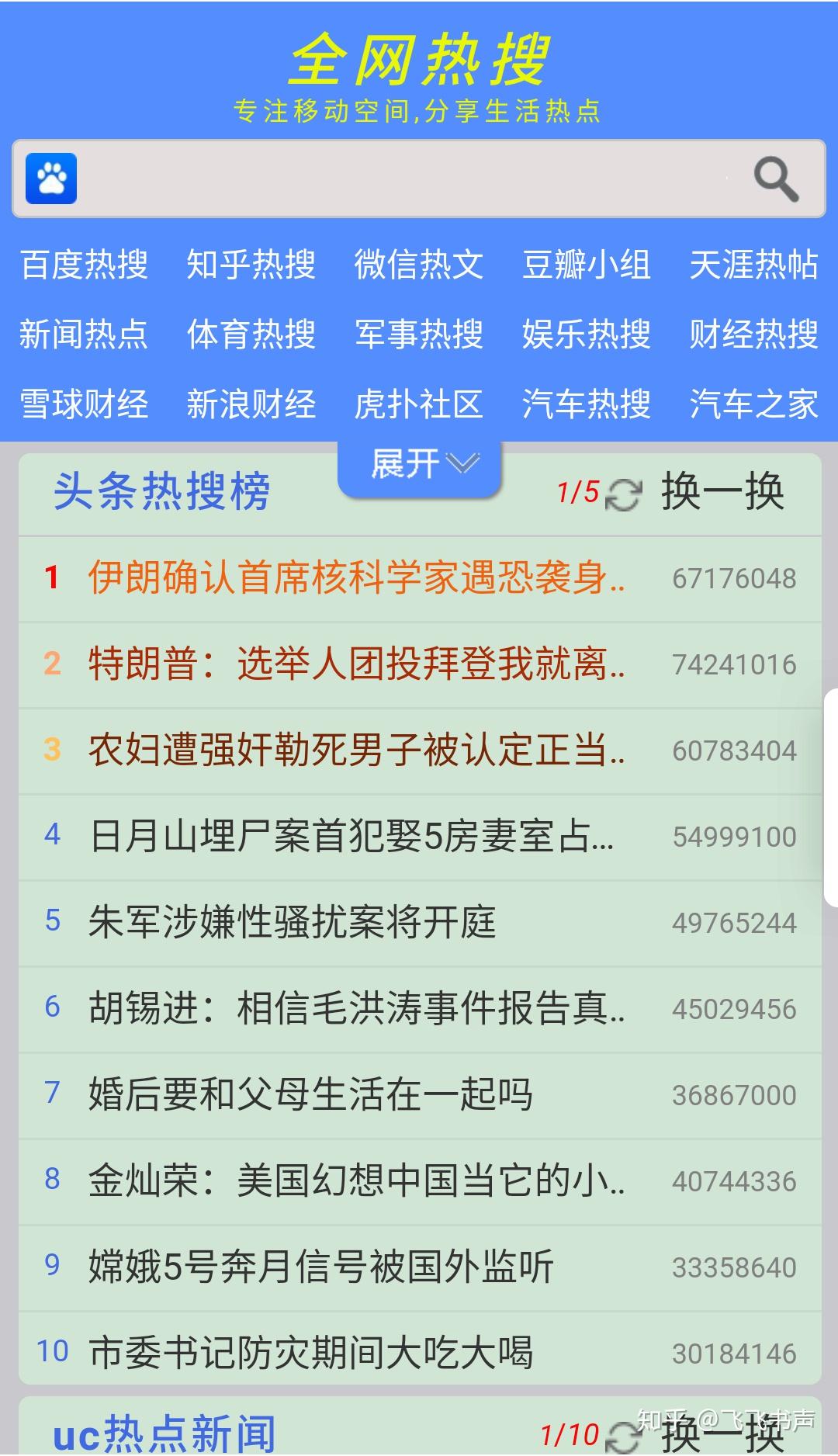Open 百度热搜 category
Viewport: 838px width, 1456px height.
coord(84,265)
